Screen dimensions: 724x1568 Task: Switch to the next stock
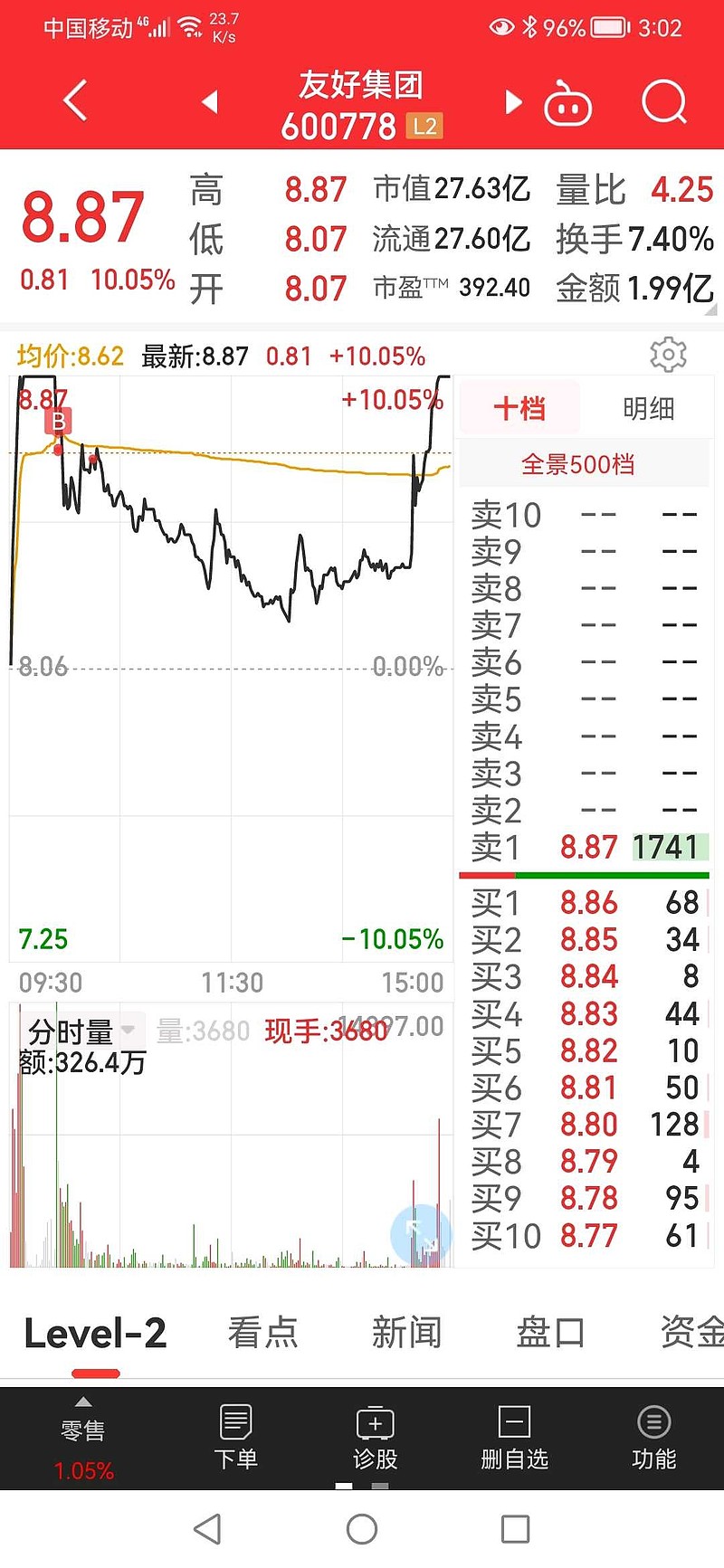513,101
